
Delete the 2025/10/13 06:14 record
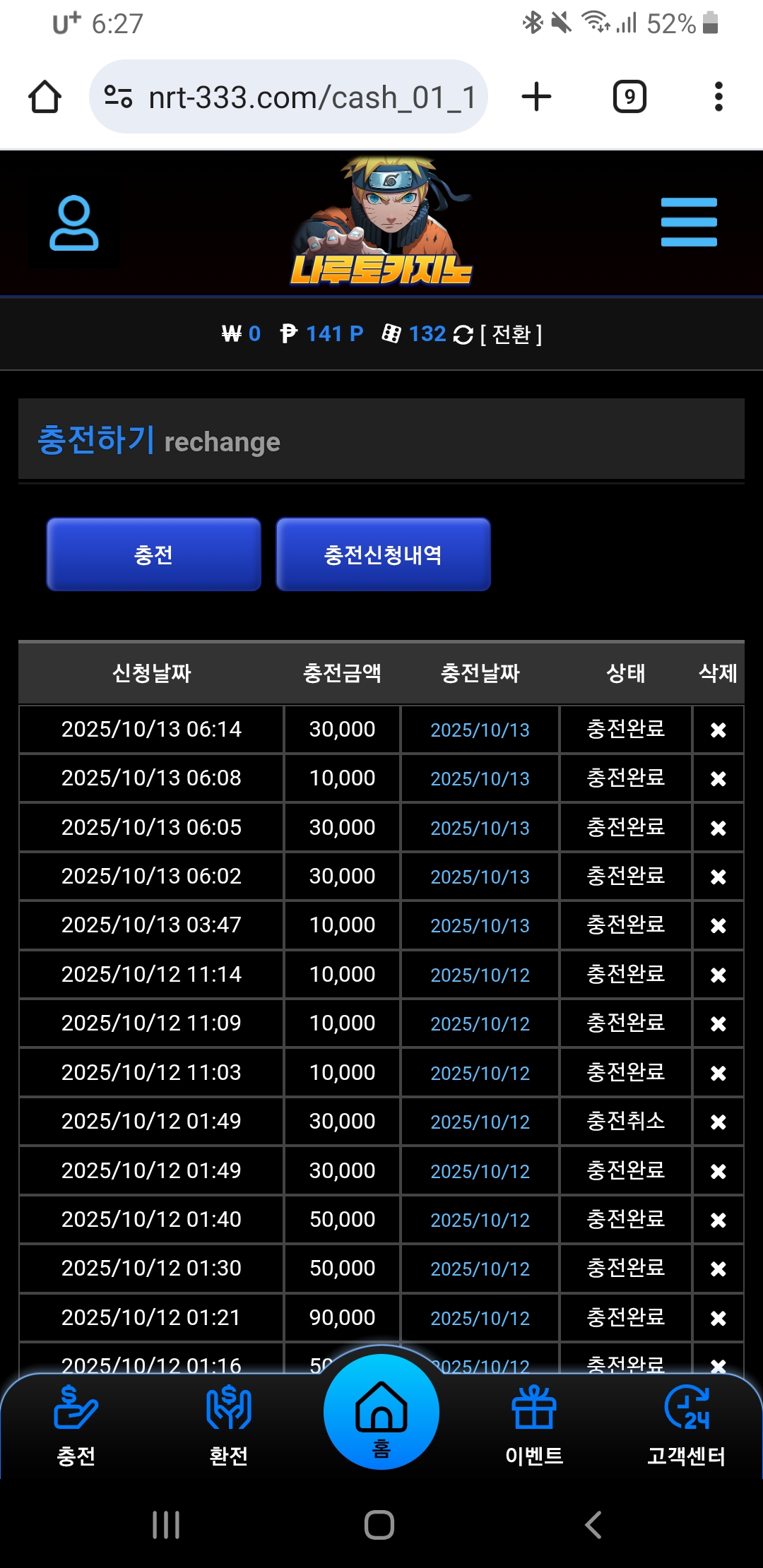click(718, 730)
